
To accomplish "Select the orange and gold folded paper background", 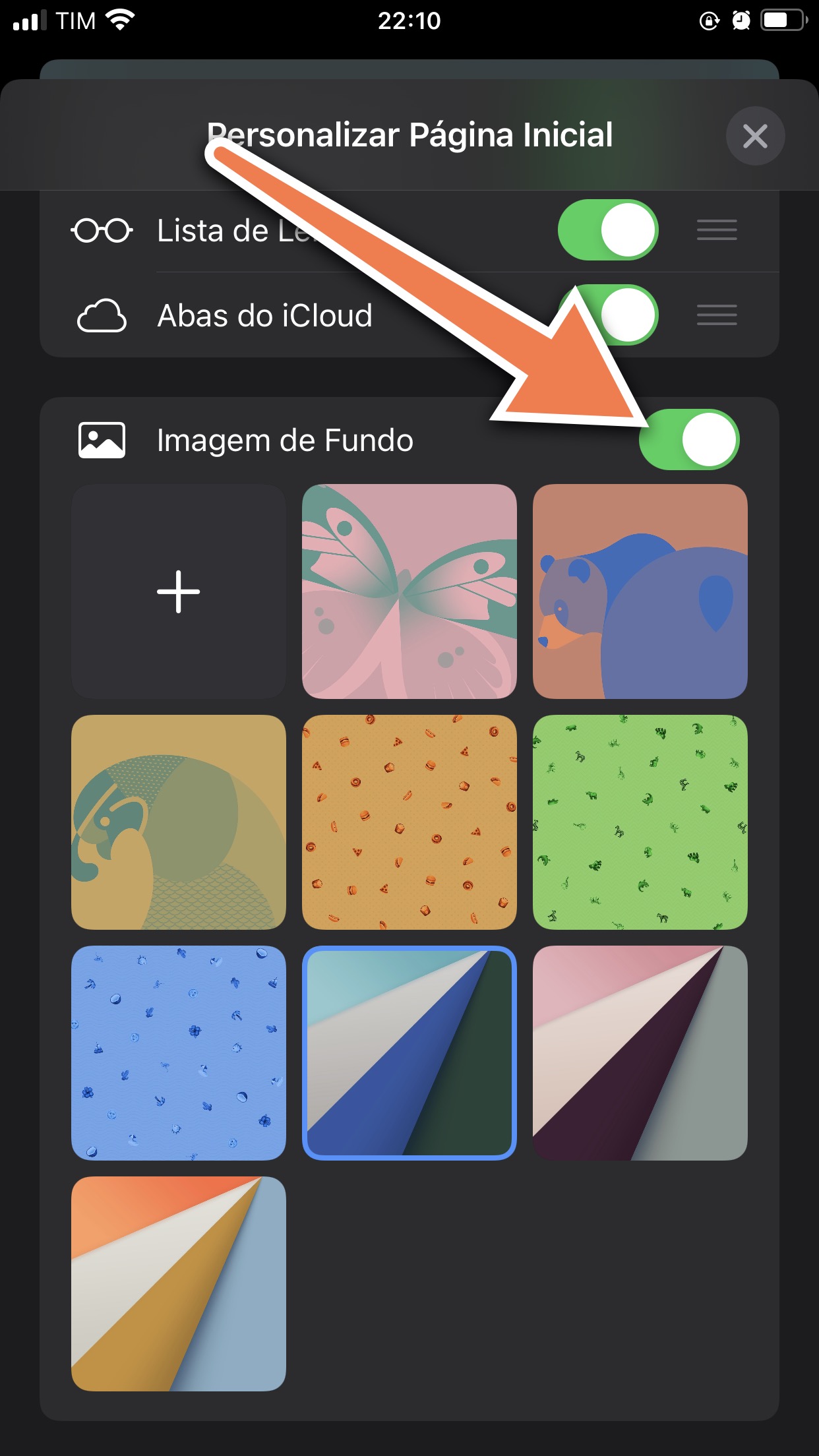I will click(178, 1284).
